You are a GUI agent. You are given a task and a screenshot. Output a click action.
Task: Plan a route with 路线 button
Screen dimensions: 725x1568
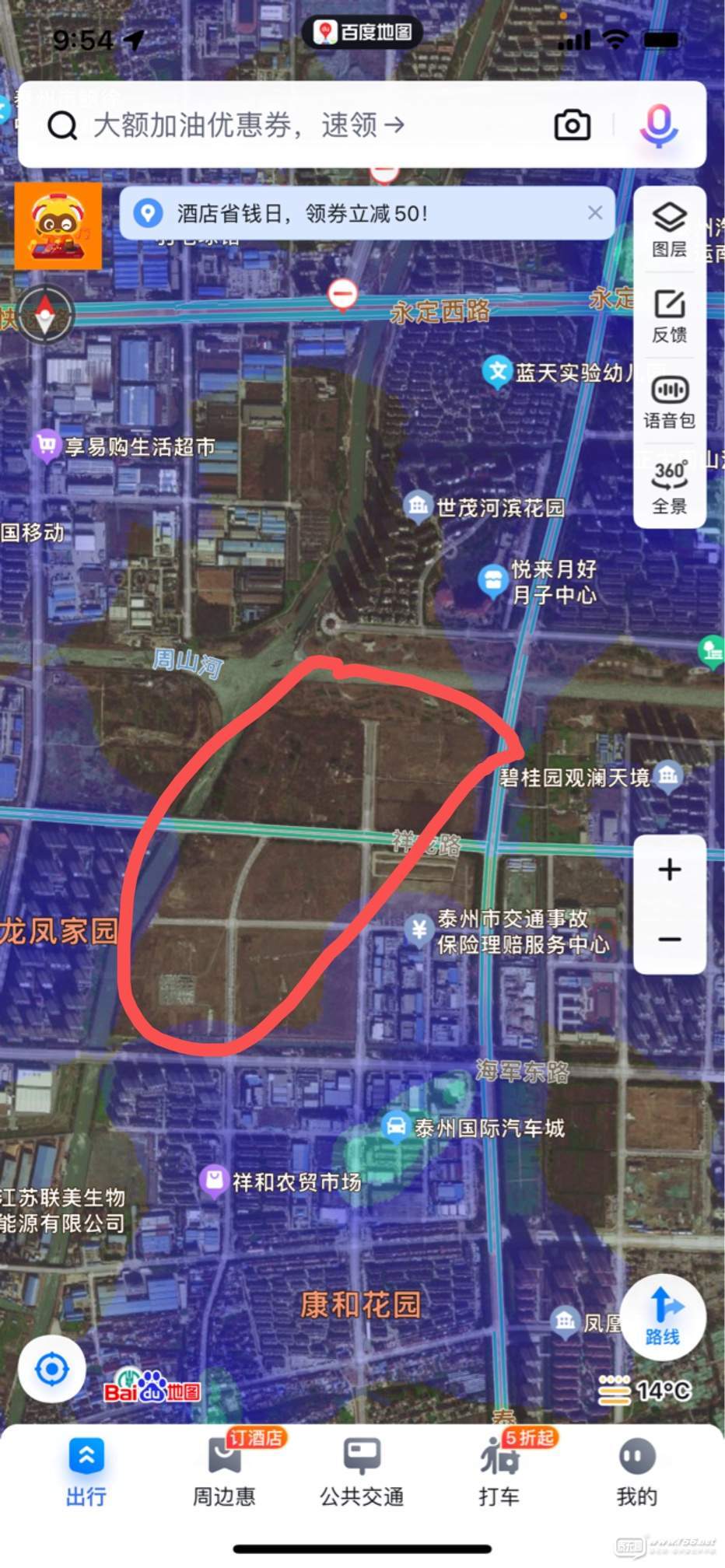[x=663, y=1316]
